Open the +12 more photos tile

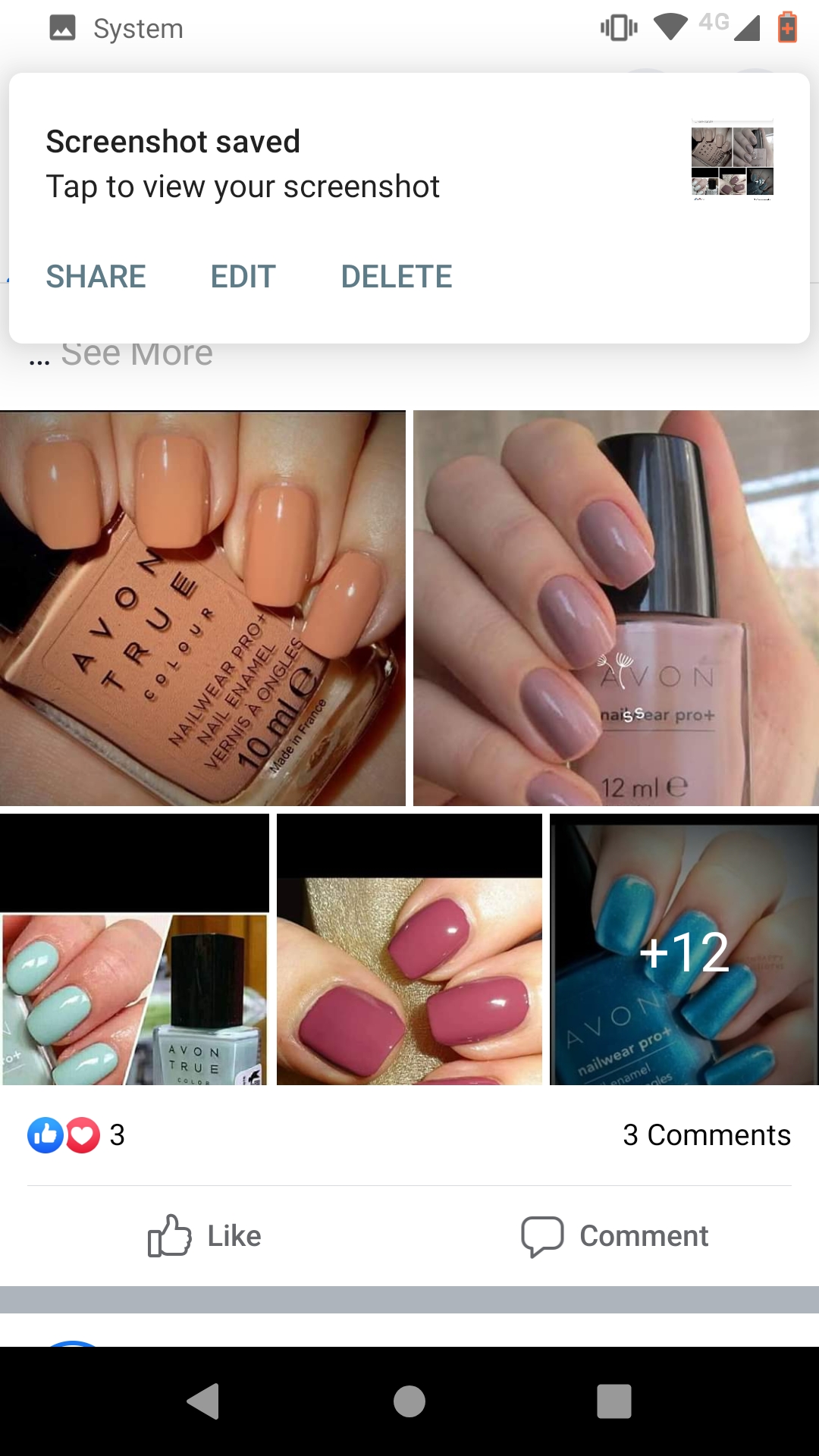tap(684, 949)
